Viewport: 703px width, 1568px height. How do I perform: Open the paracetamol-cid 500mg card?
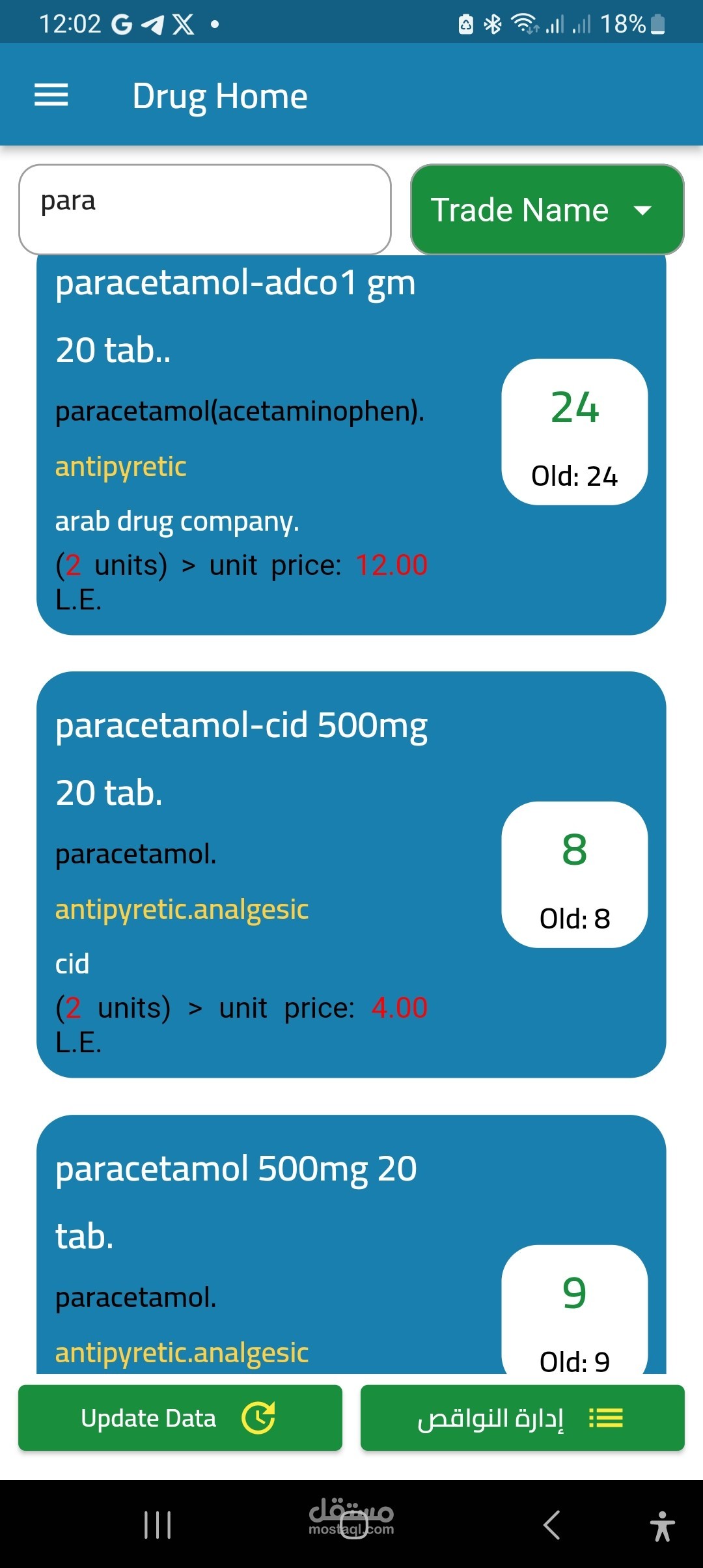point(351,875)
